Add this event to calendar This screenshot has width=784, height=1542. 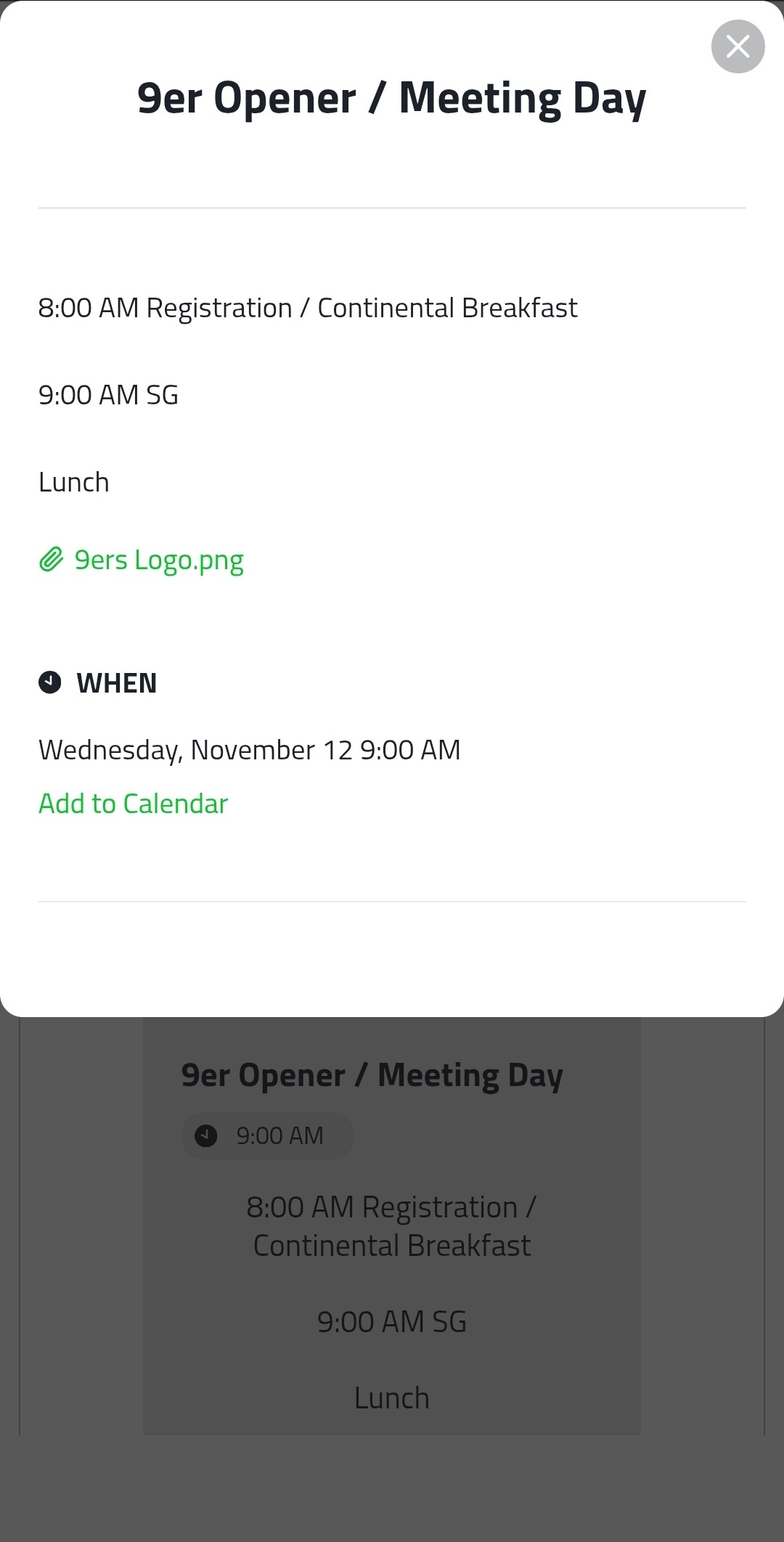tap(133, 804)
